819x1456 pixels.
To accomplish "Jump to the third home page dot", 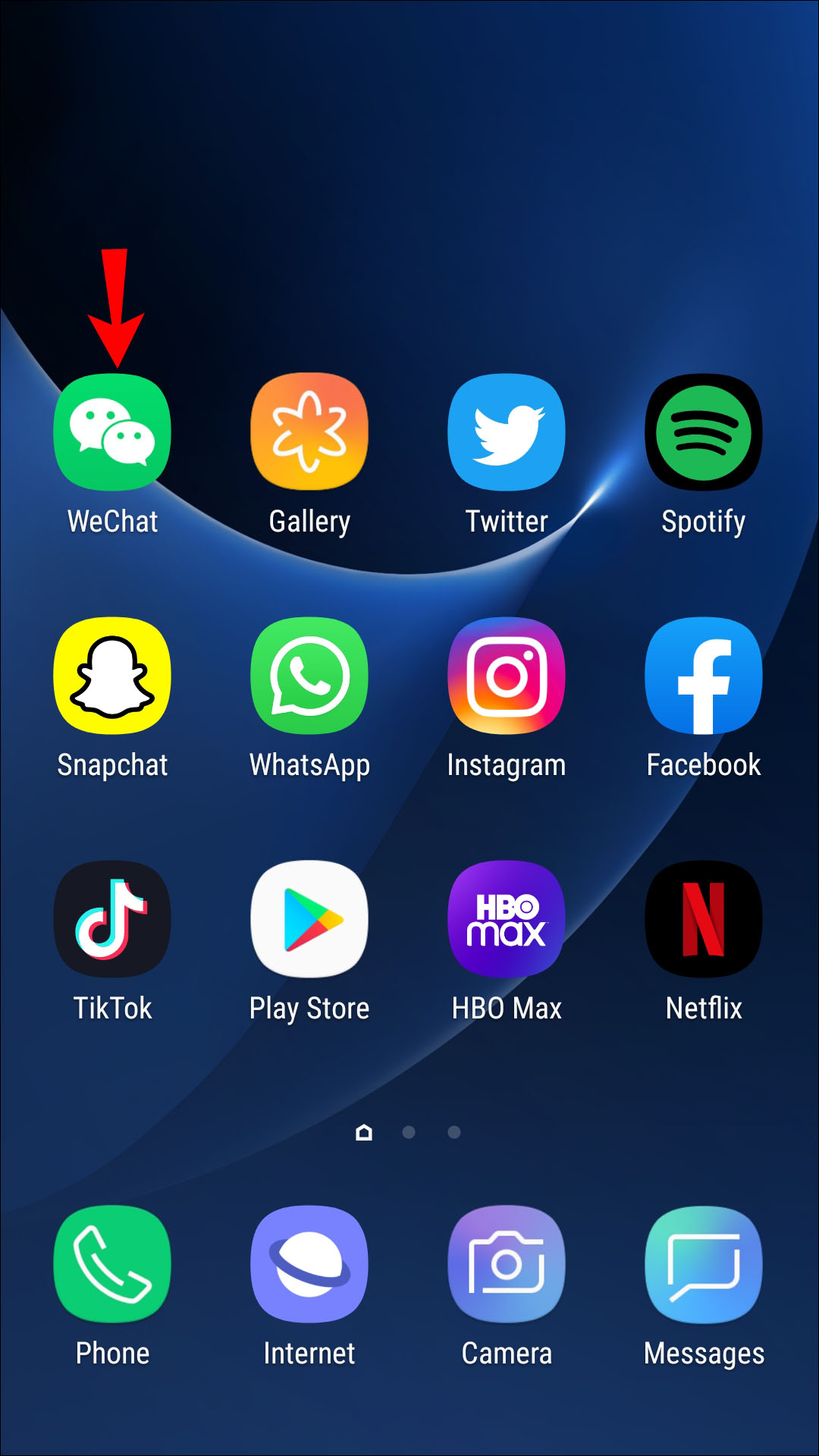I will pyautogui.click(x=454, y=1132).
